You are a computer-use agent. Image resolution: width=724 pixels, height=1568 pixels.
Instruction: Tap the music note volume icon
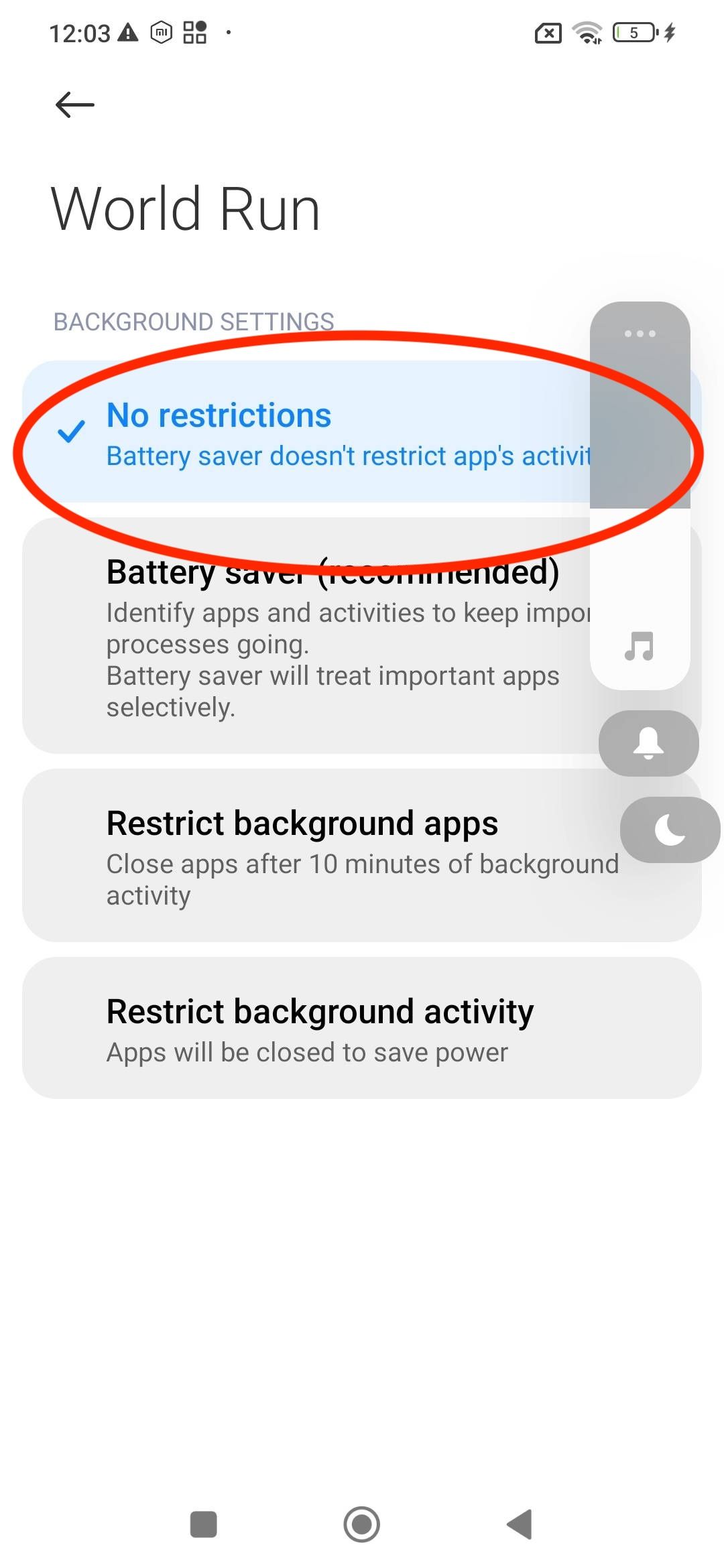click(639, 647)
